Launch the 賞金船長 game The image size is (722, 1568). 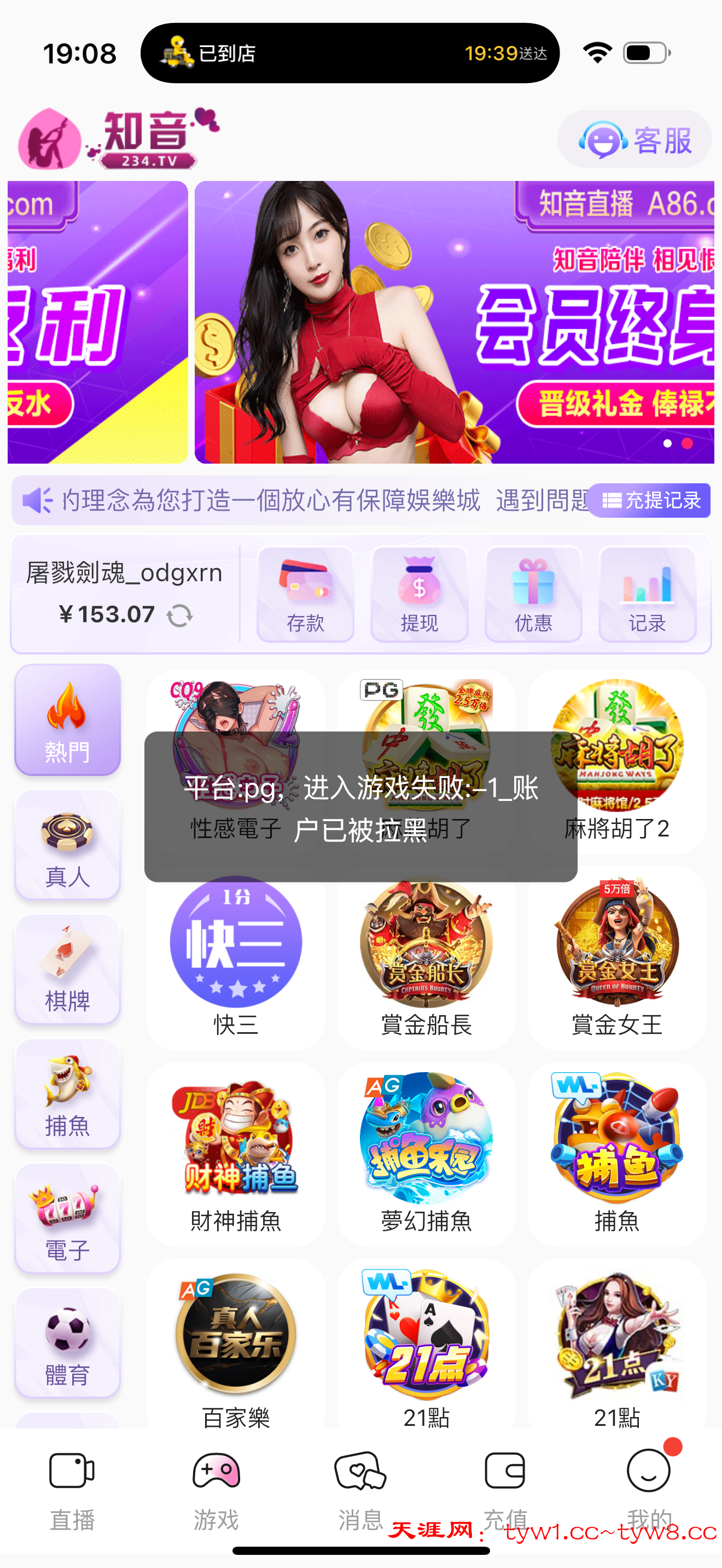click(426, 957)
